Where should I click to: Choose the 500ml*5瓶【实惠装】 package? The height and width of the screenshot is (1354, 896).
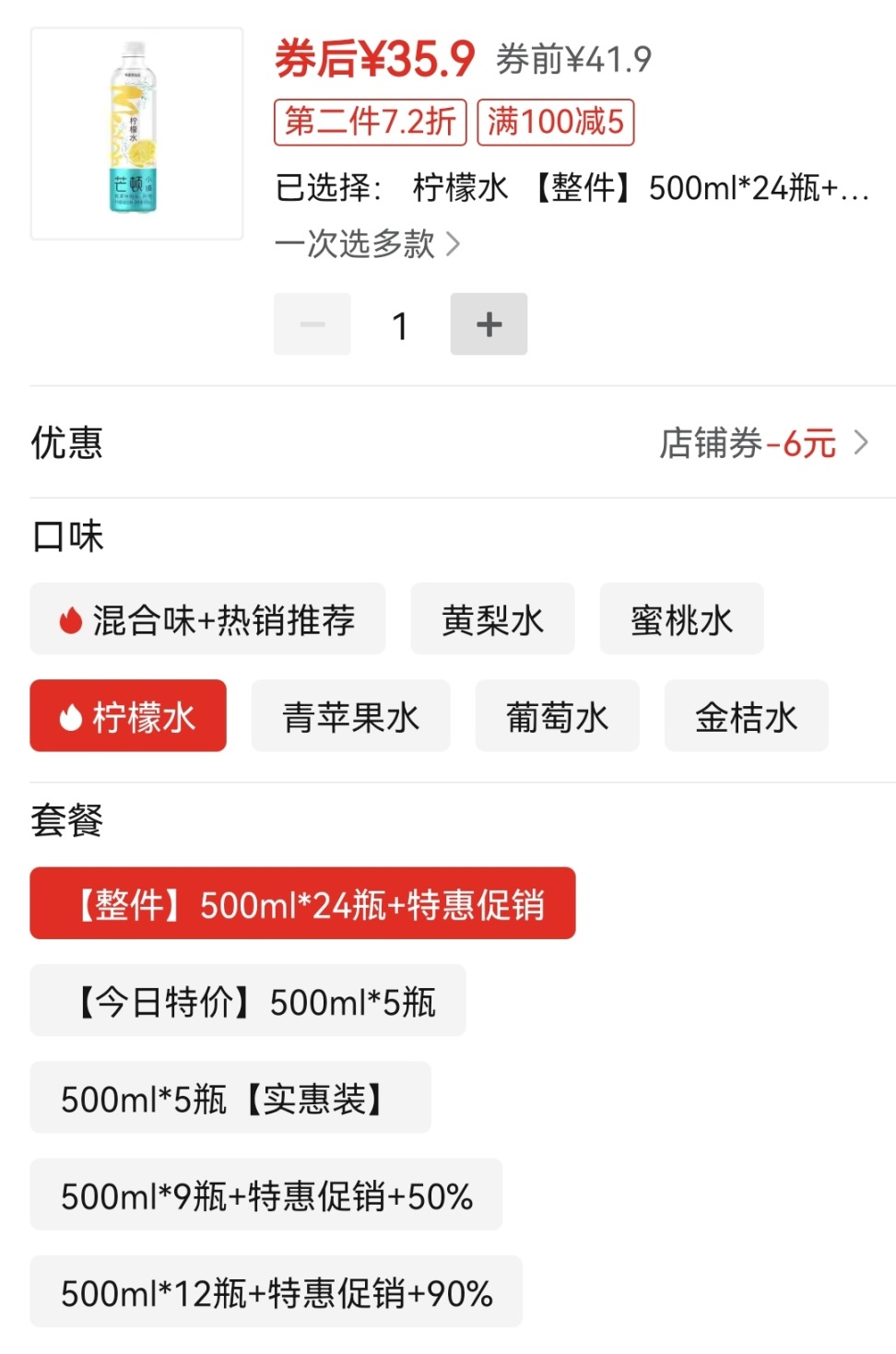(230, 1098)
